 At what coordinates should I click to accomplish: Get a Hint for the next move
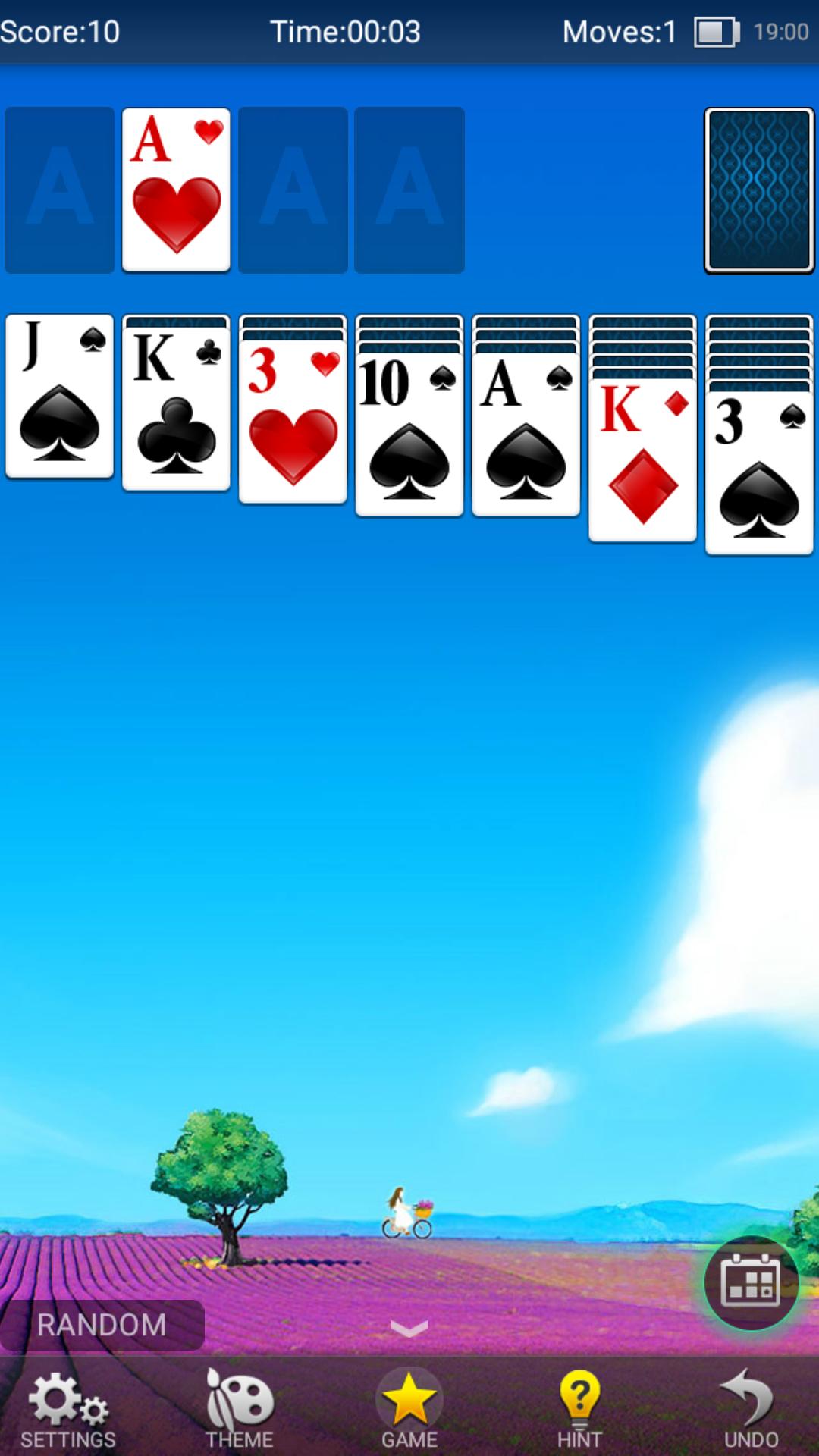click(579, 1408)
